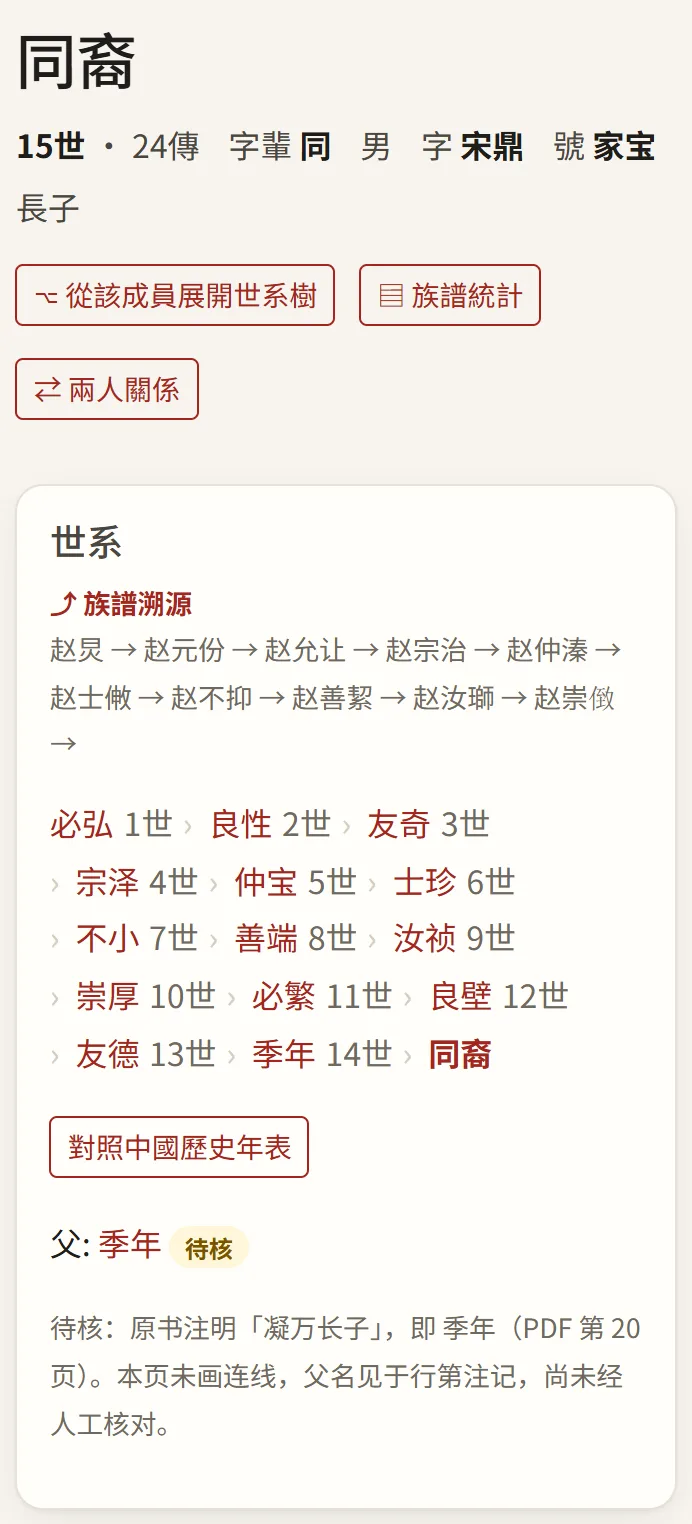
Task: Open 崇厚 10世 ancestor
Action: click(x=146, y=997)
